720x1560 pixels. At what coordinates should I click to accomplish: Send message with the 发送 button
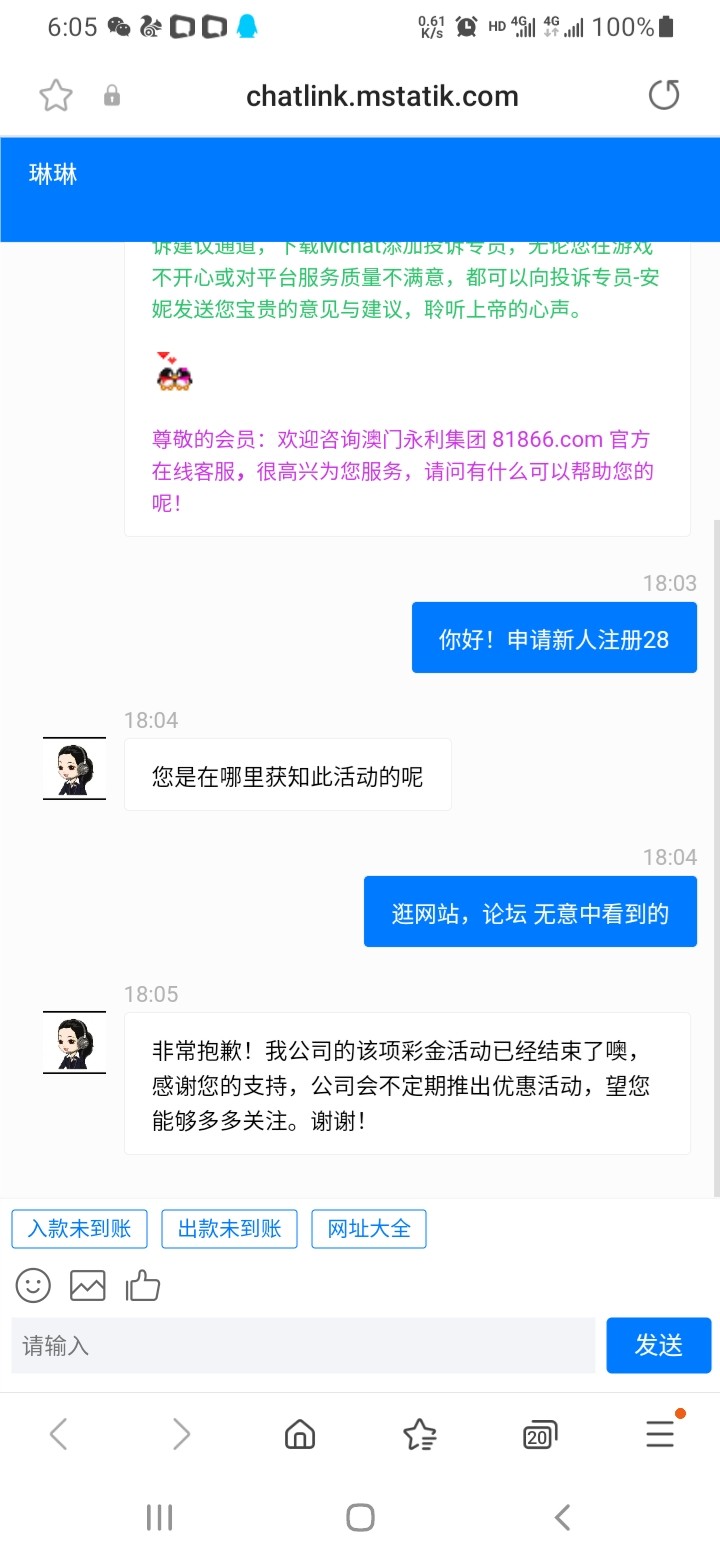659,1345
